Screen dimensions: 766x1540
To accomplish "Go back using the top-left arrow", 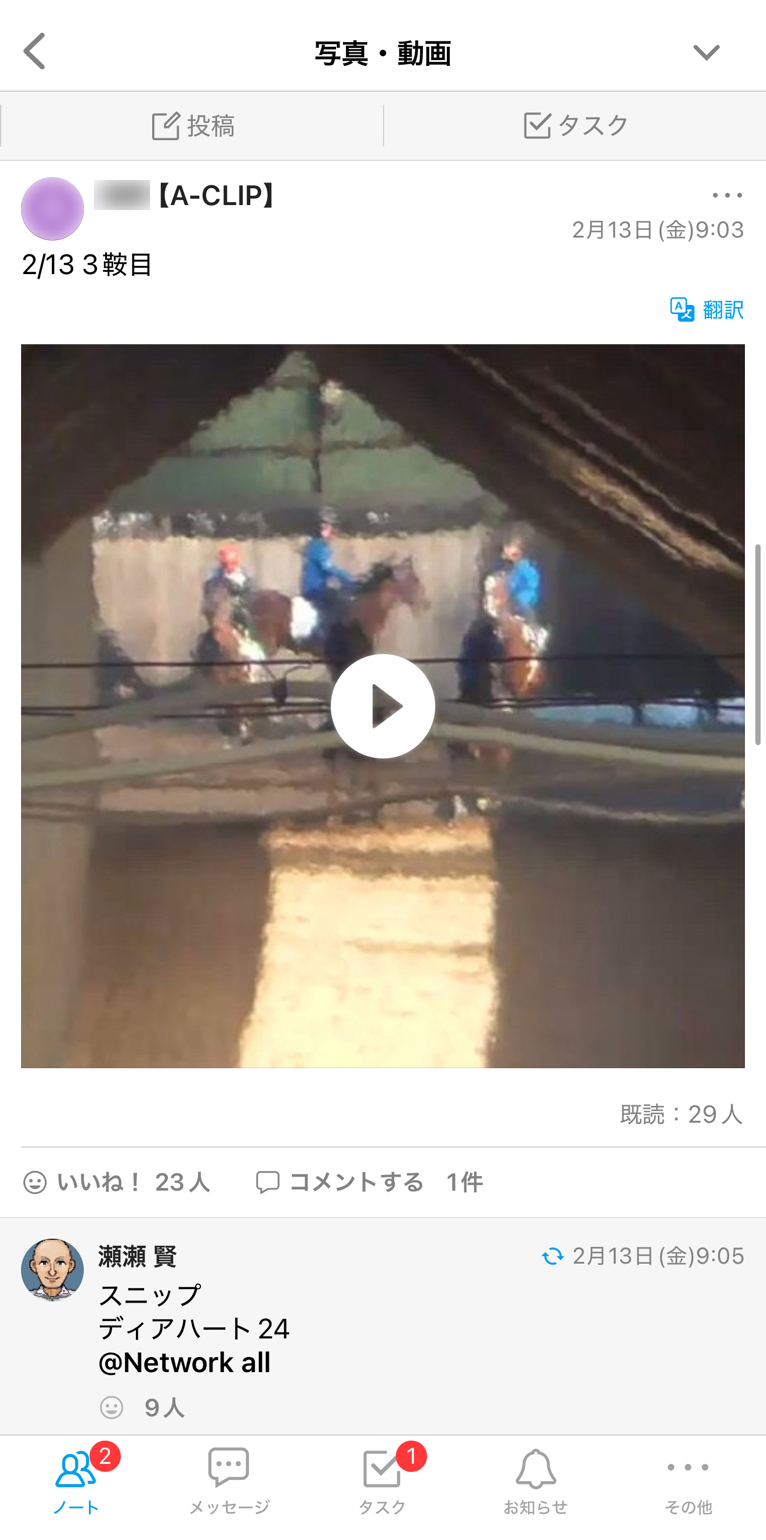I will 35,51.
